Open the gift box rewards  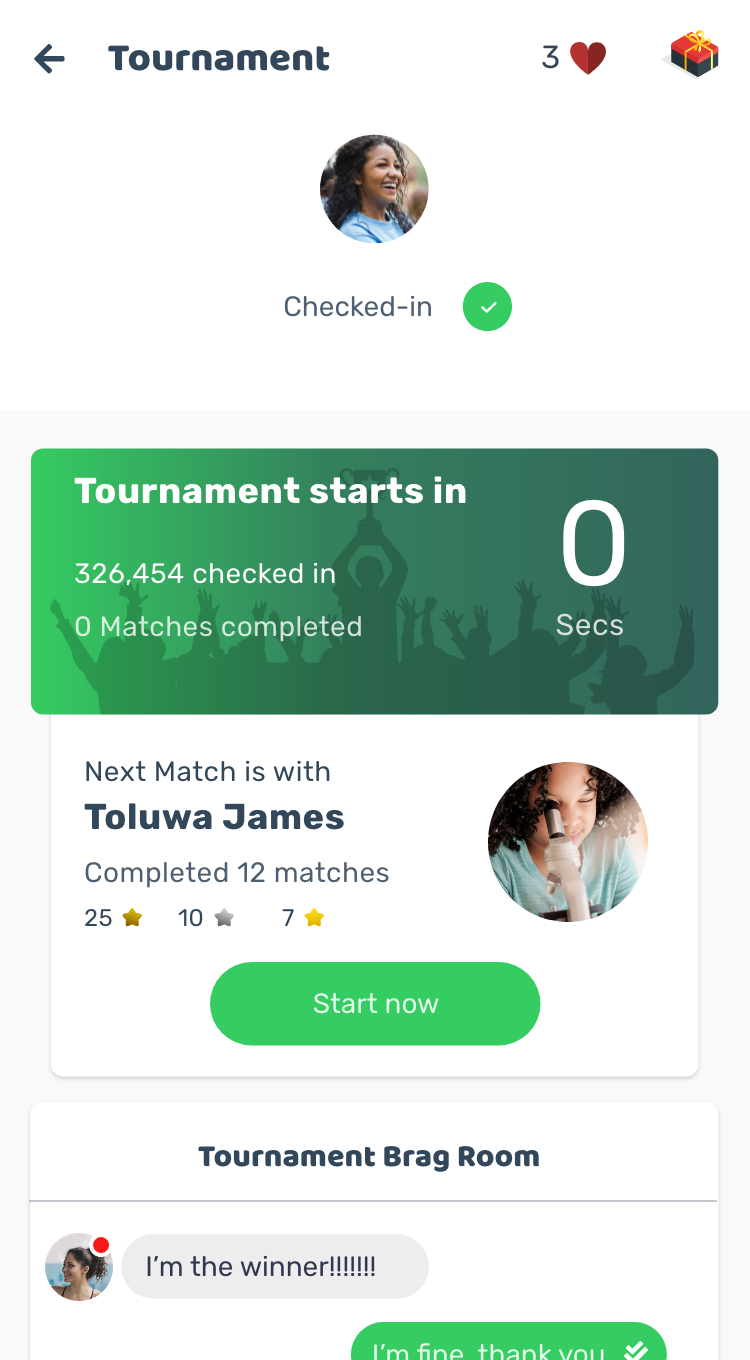[x=694, y=55]
